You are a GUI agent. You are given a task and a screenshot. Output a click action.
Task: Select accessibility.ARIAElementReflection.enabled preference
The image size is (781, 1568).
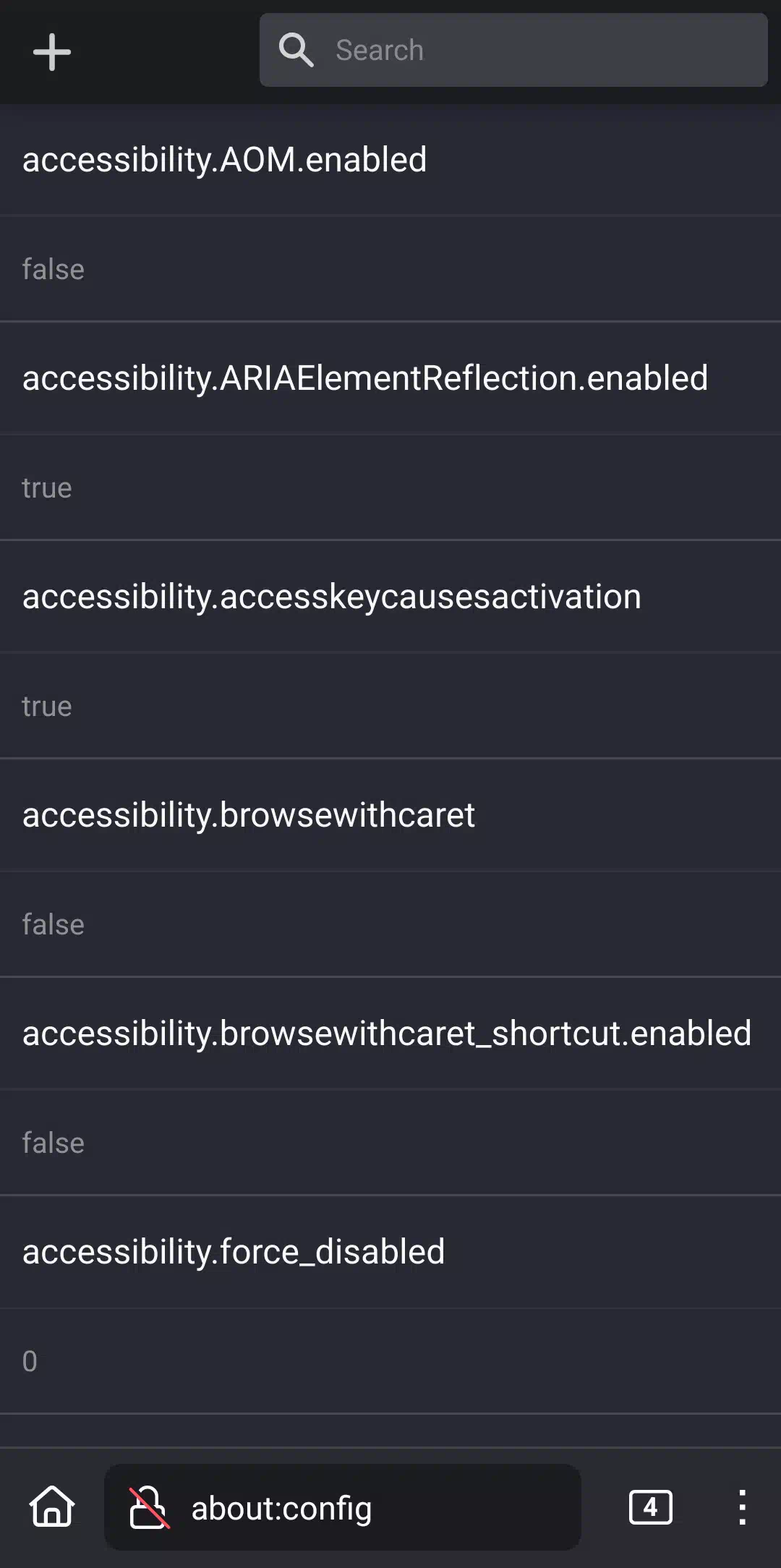(390, 378)
